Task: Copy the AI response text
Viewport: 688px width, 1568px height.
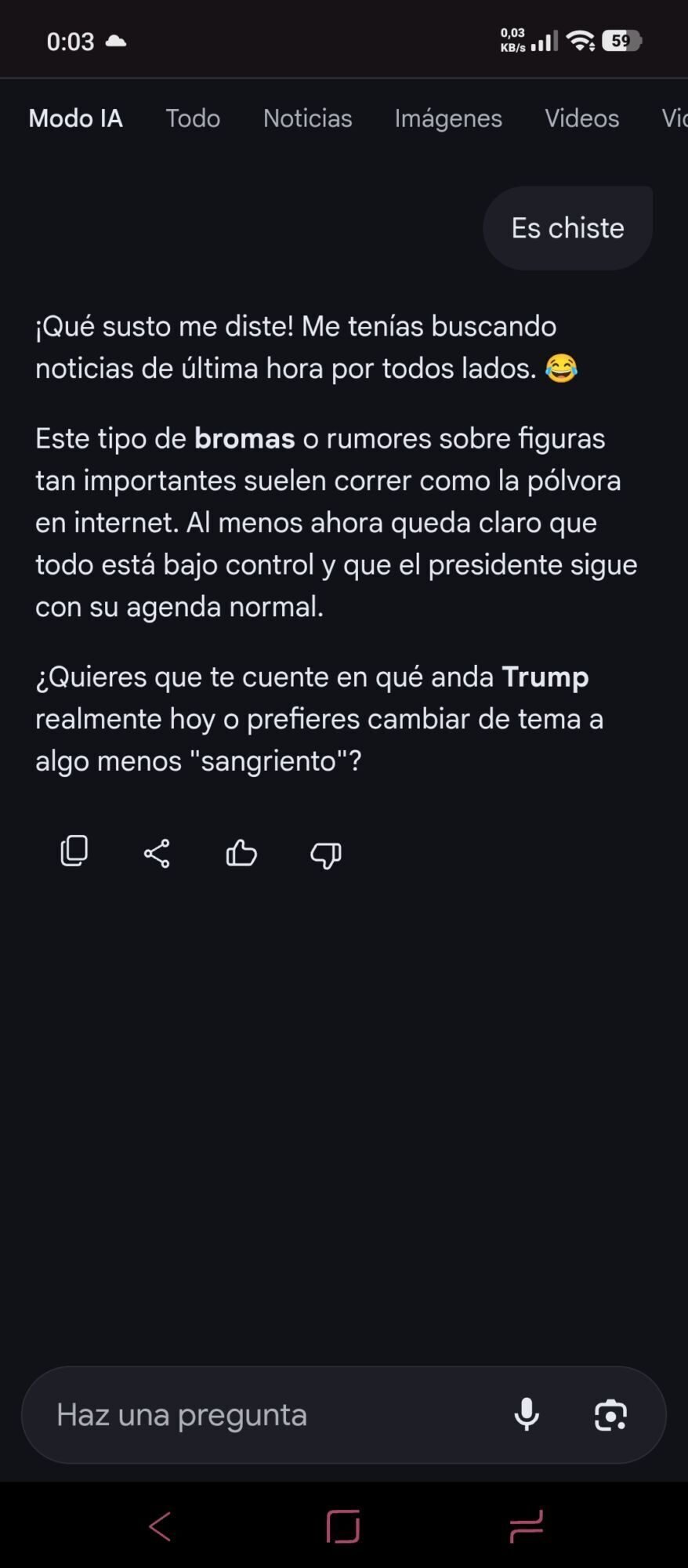Action: point(74,852)
